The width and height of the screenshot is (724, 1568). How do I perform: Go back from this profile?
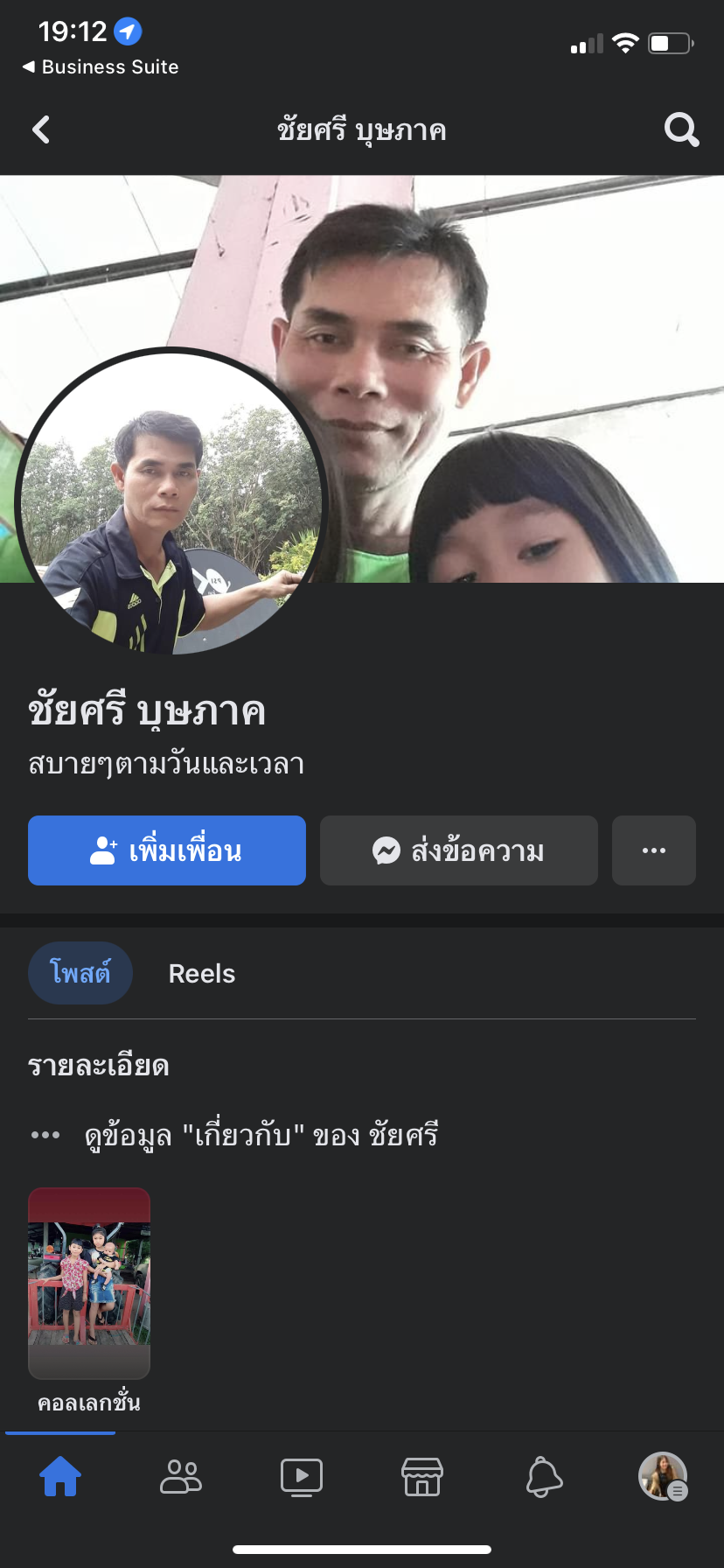click(41, 130)
